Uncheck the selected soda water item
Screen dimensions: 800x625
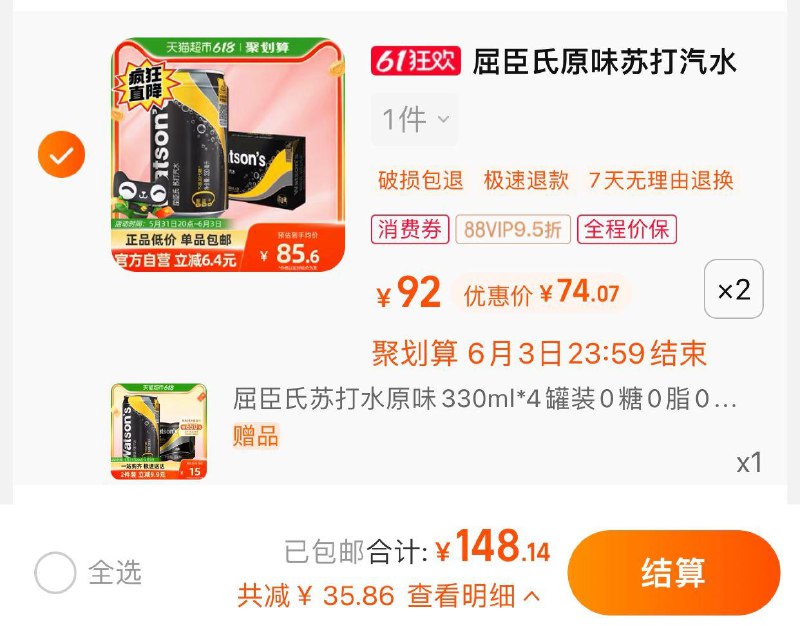pyautogui.click(x=61, y=155)
